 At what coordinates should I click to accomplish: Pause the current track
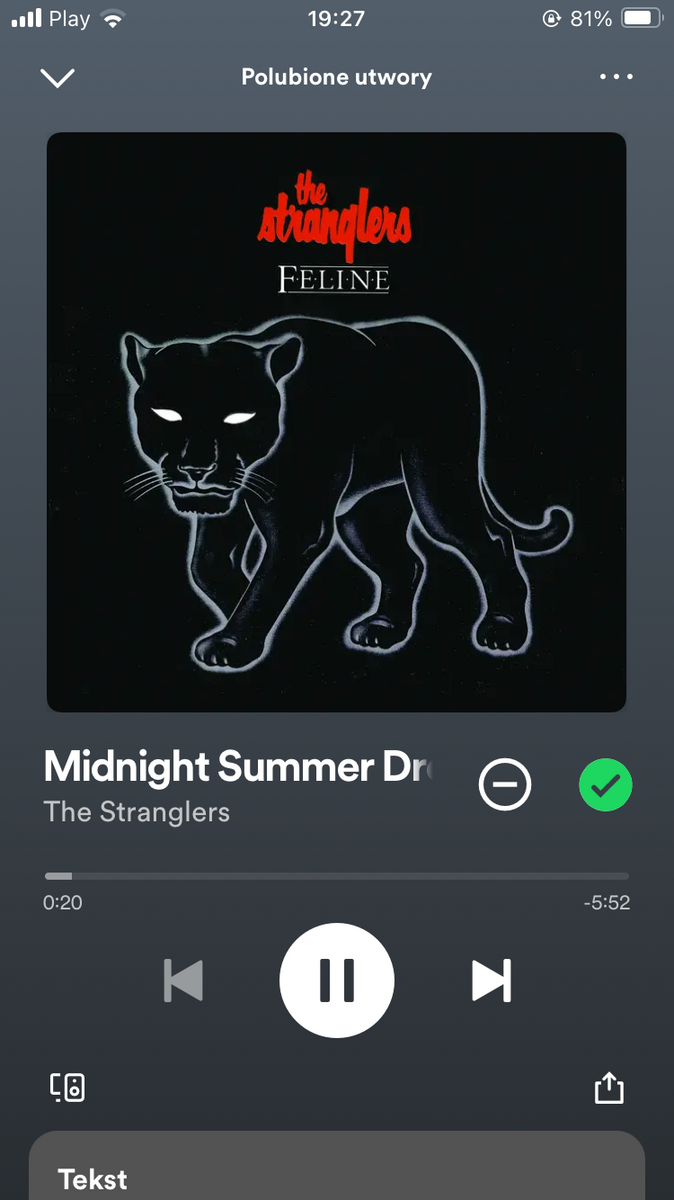(x=337, y=980)
